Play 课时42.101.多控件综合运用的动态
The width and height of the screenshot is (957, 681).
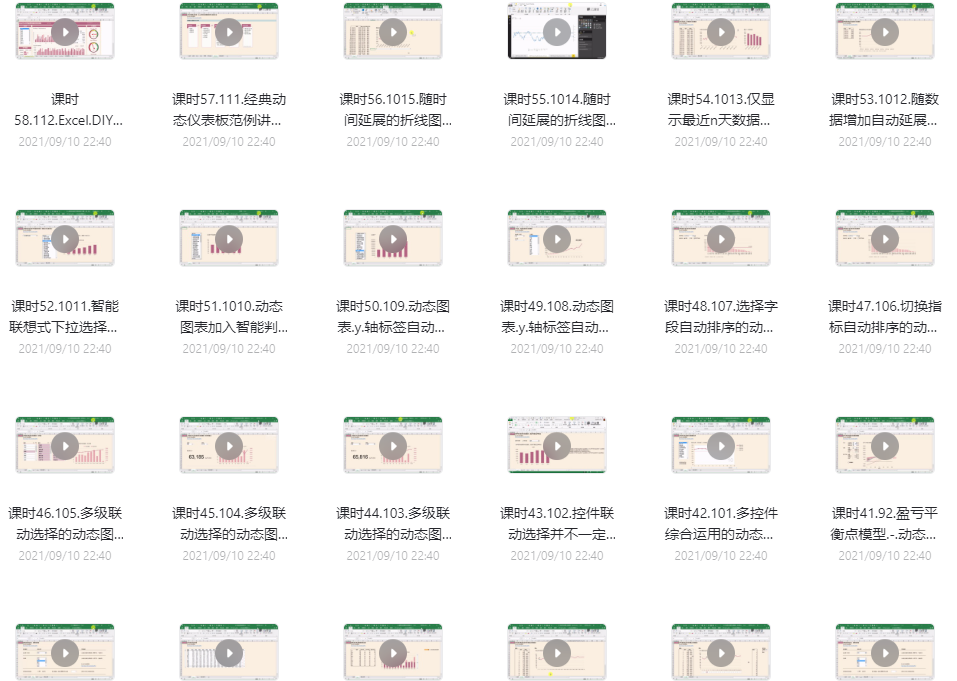(721, 445)
